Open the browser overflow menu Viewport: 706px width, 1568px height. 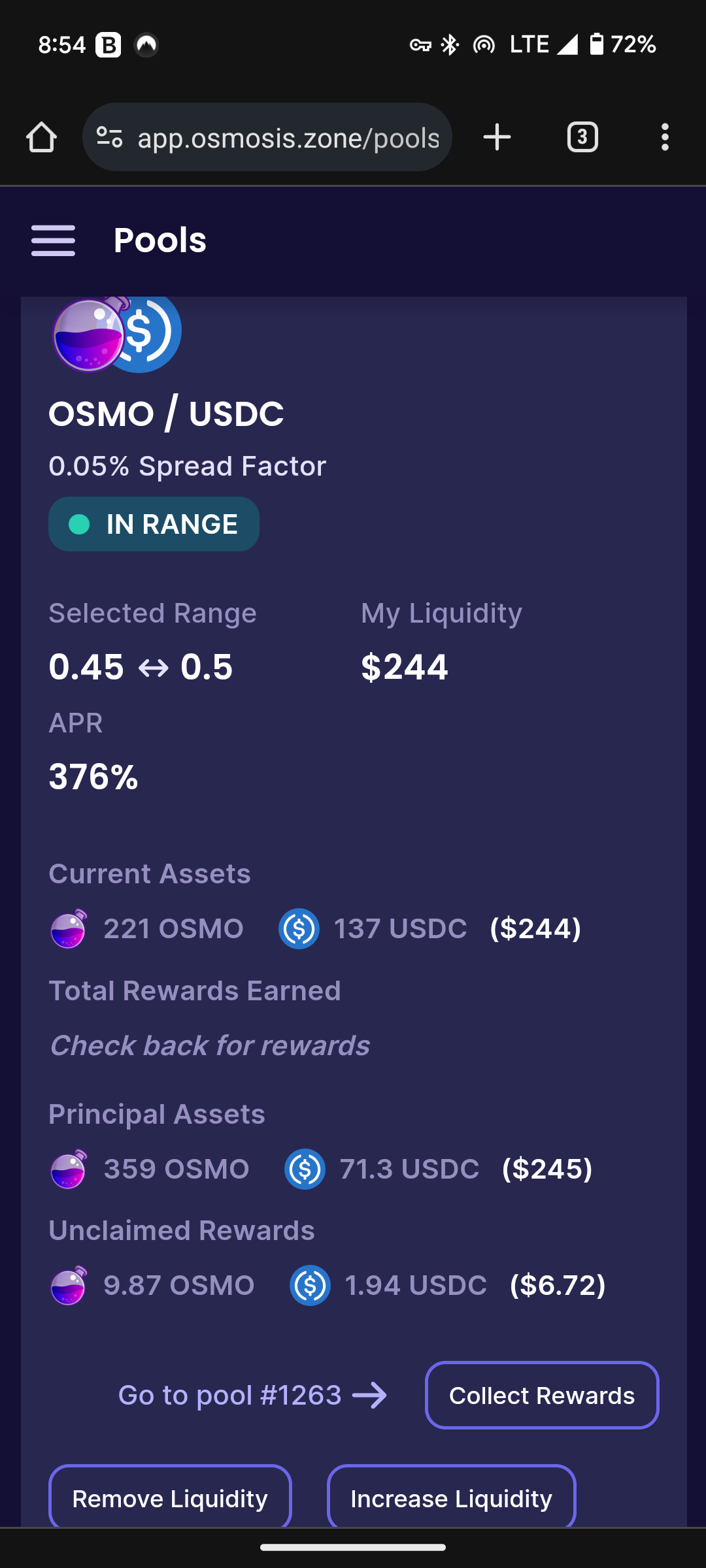click(665, 137)
